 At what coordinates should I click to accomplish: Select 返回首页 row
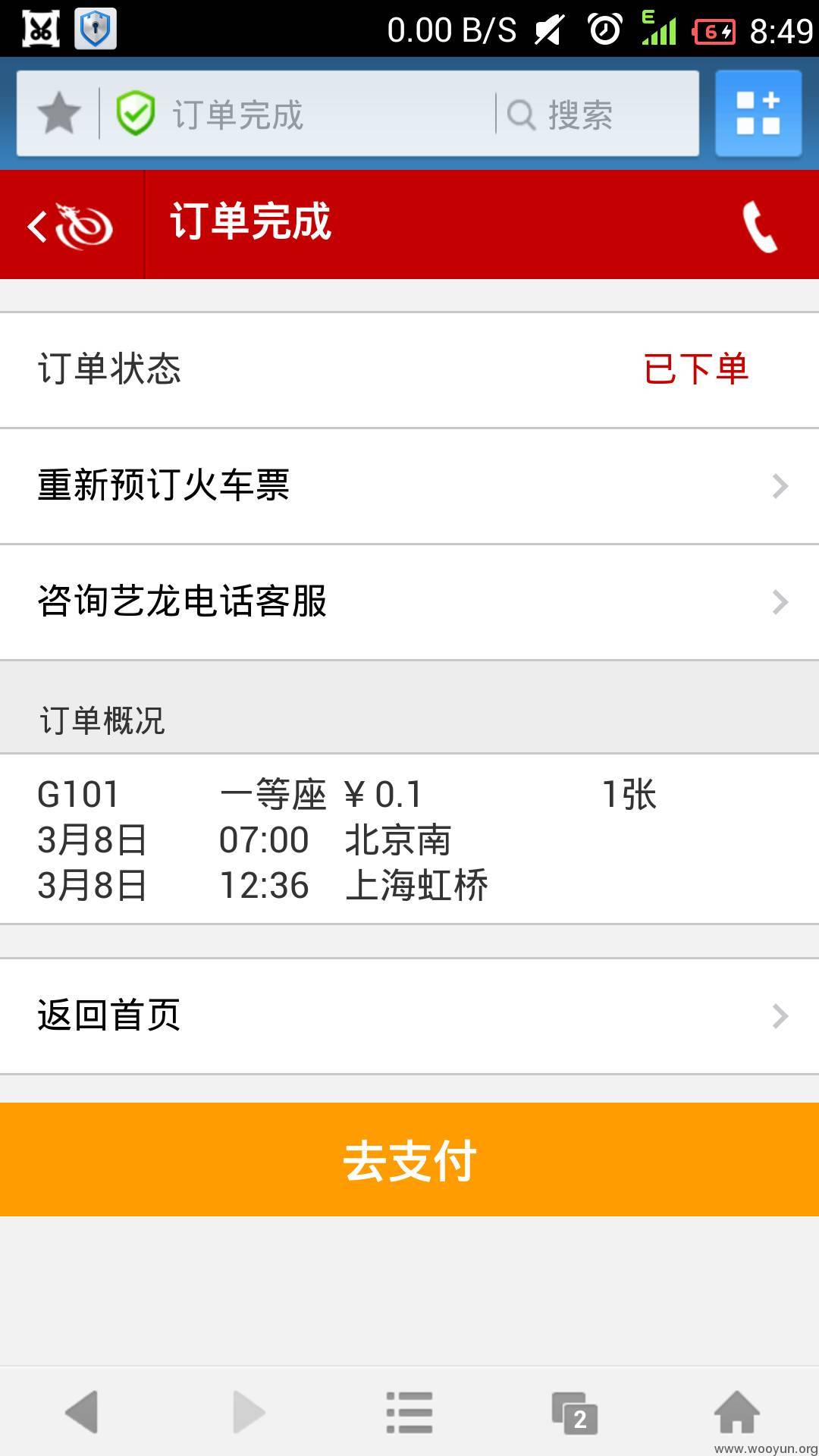click(x=409, y=1016)
